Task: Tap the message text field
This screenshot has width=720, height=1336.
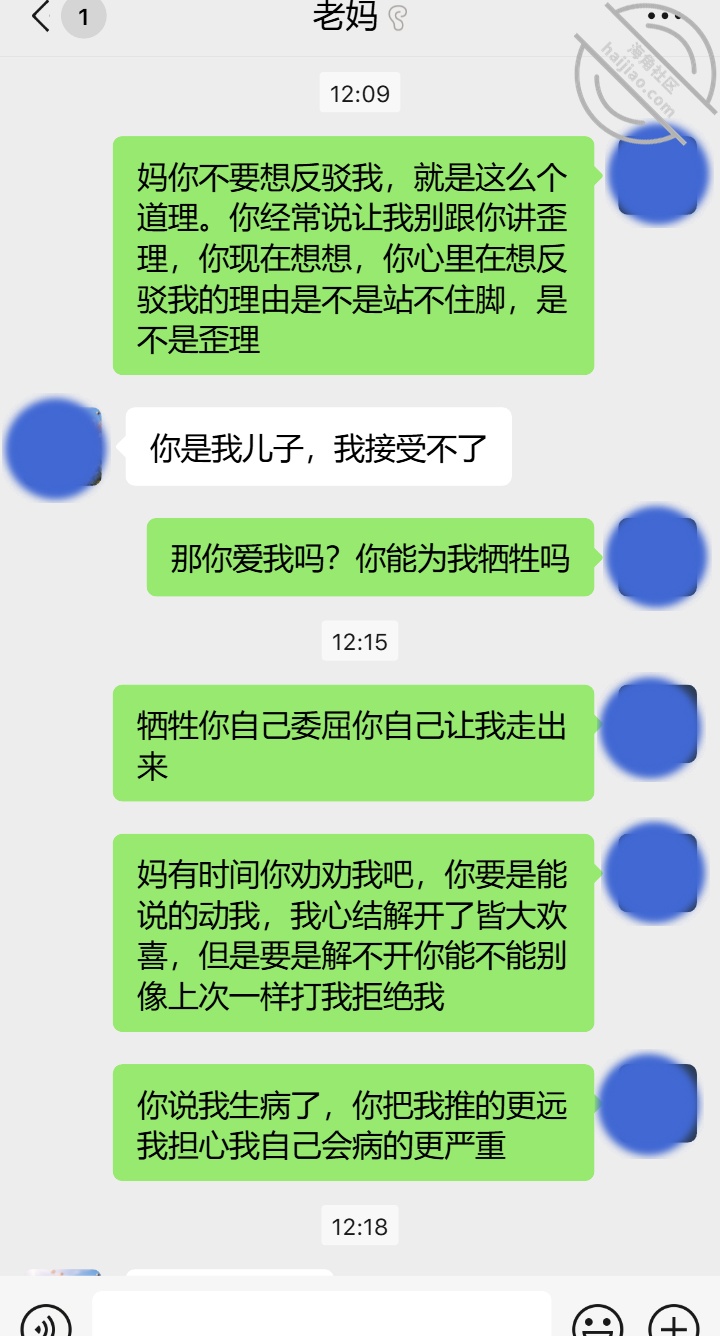Action: coord(322,1316)
